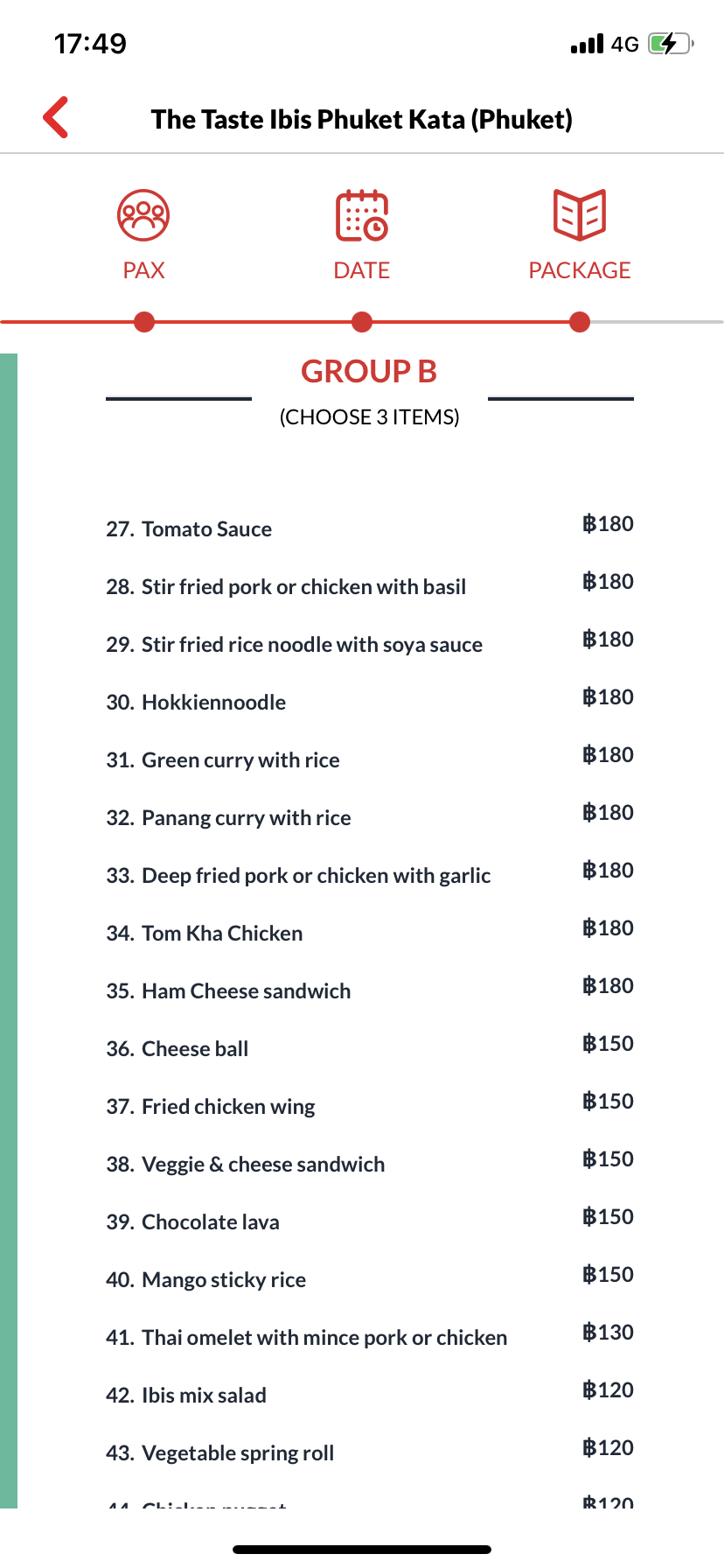Choose Mango sticky rice
724x1568 pixels.
coord(224,1280)
